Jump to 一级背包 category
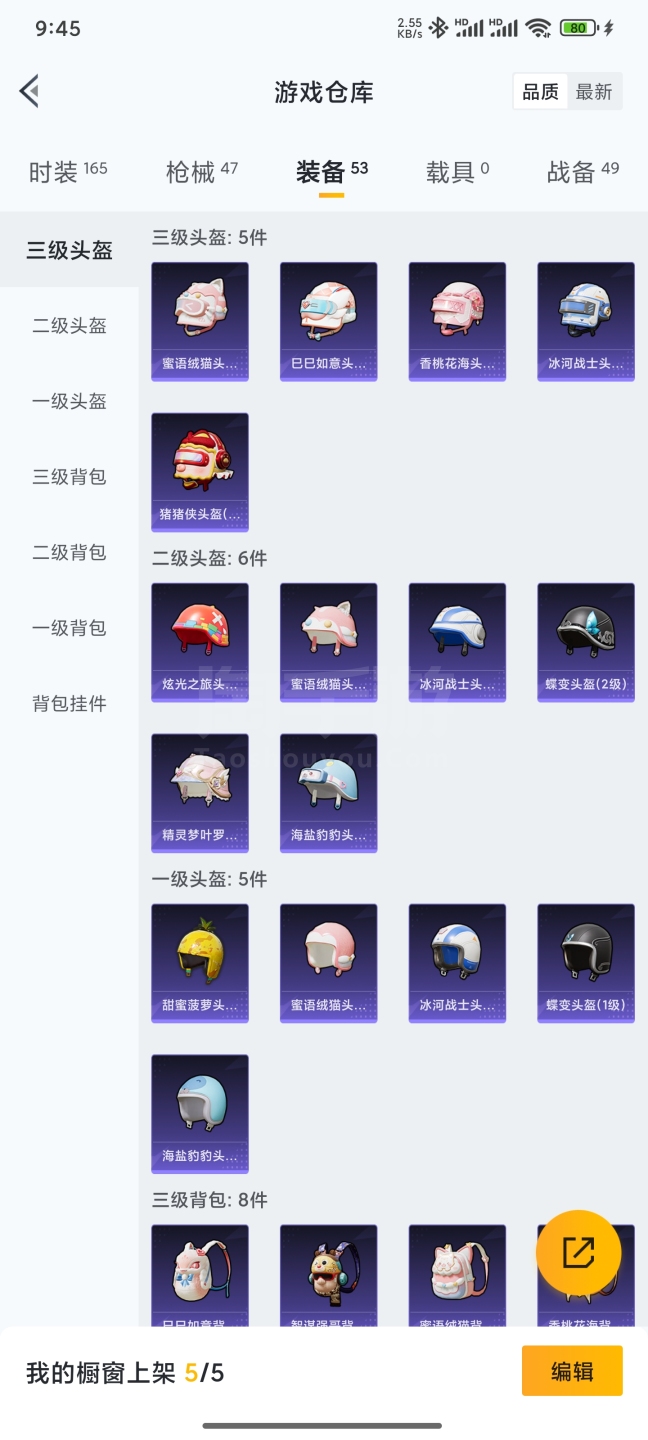Image resolution: width=648 pixels, height=1440 pixels. coord(69,628)
